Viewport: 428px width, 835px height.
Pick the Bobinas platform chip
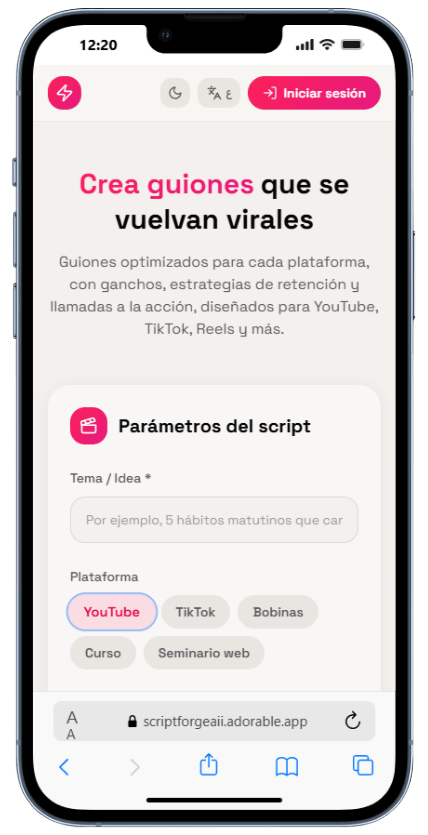point(278,612)
